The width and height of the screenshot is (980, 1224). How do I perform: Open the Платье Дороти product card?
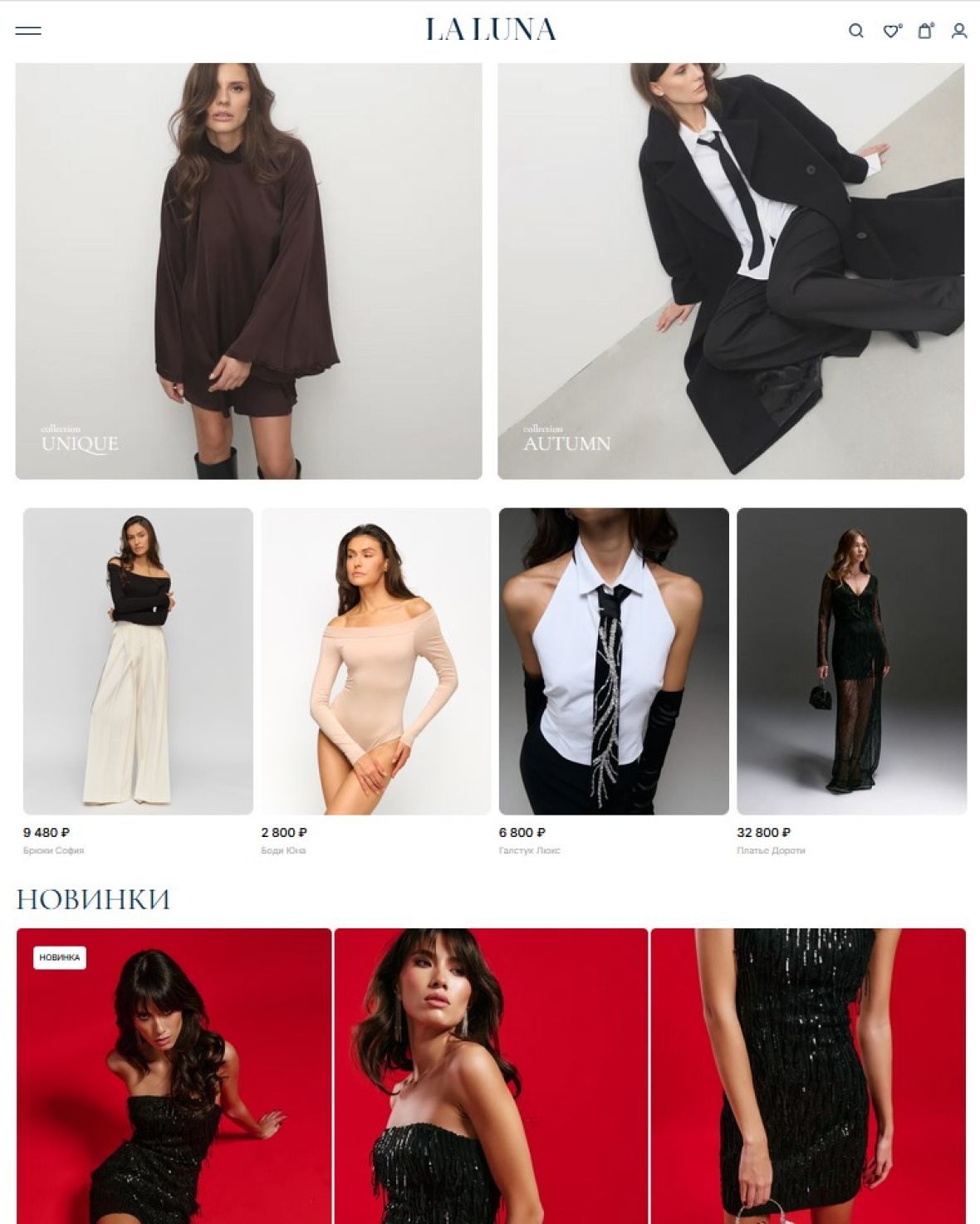coord(851,661)
